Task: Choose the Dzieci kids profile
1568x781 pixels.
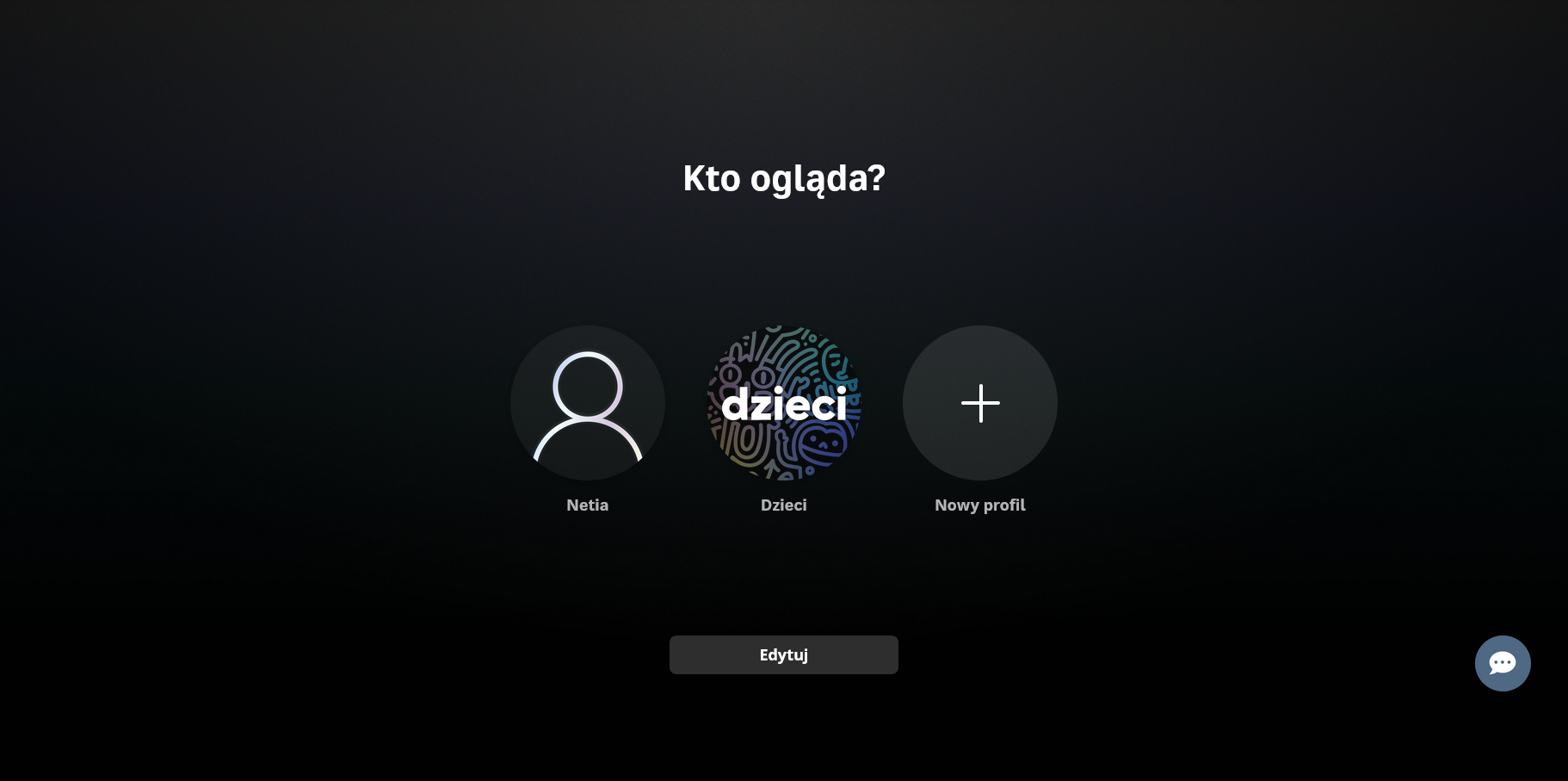Action: coord(784,403)
